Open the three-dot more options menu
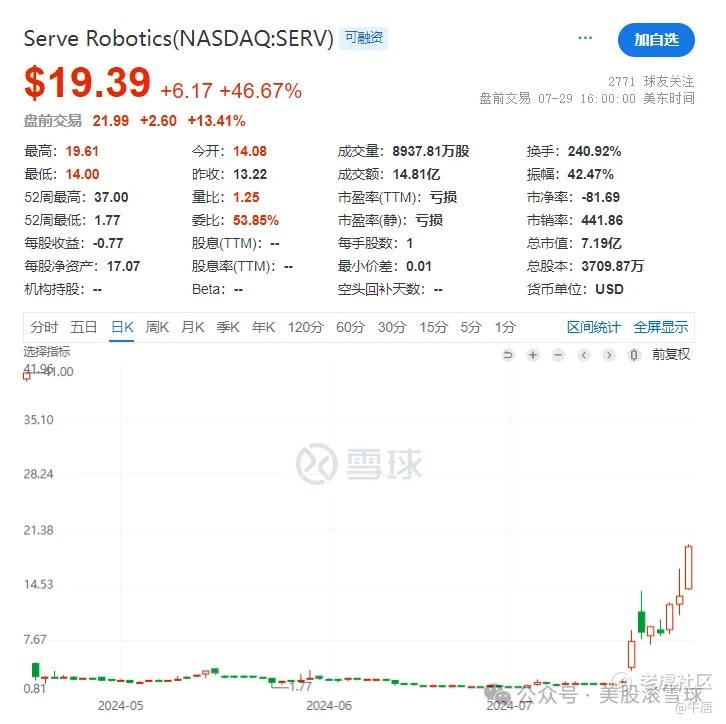This screenshot has height=724, width=726. [x=585, y=38]
